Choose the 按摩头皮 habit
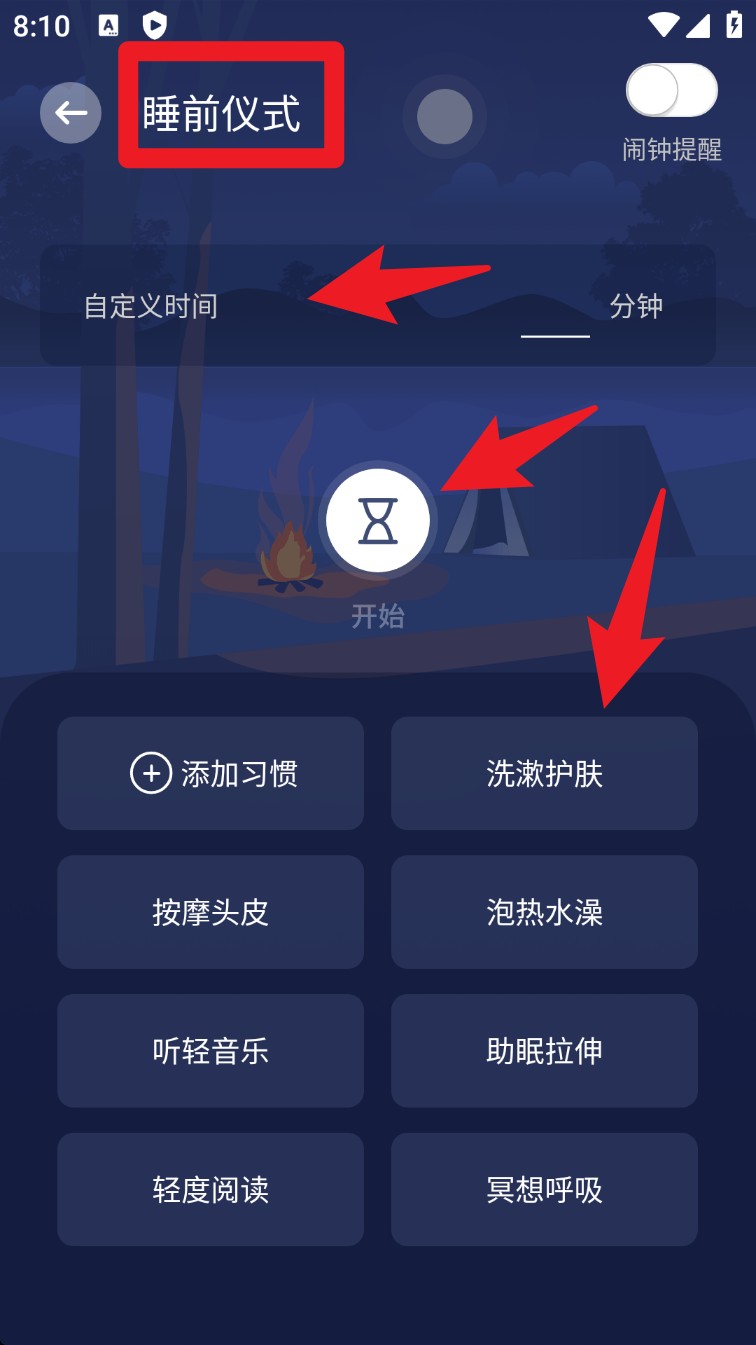This screenshot has width=756, height=1345. (210, 912)
